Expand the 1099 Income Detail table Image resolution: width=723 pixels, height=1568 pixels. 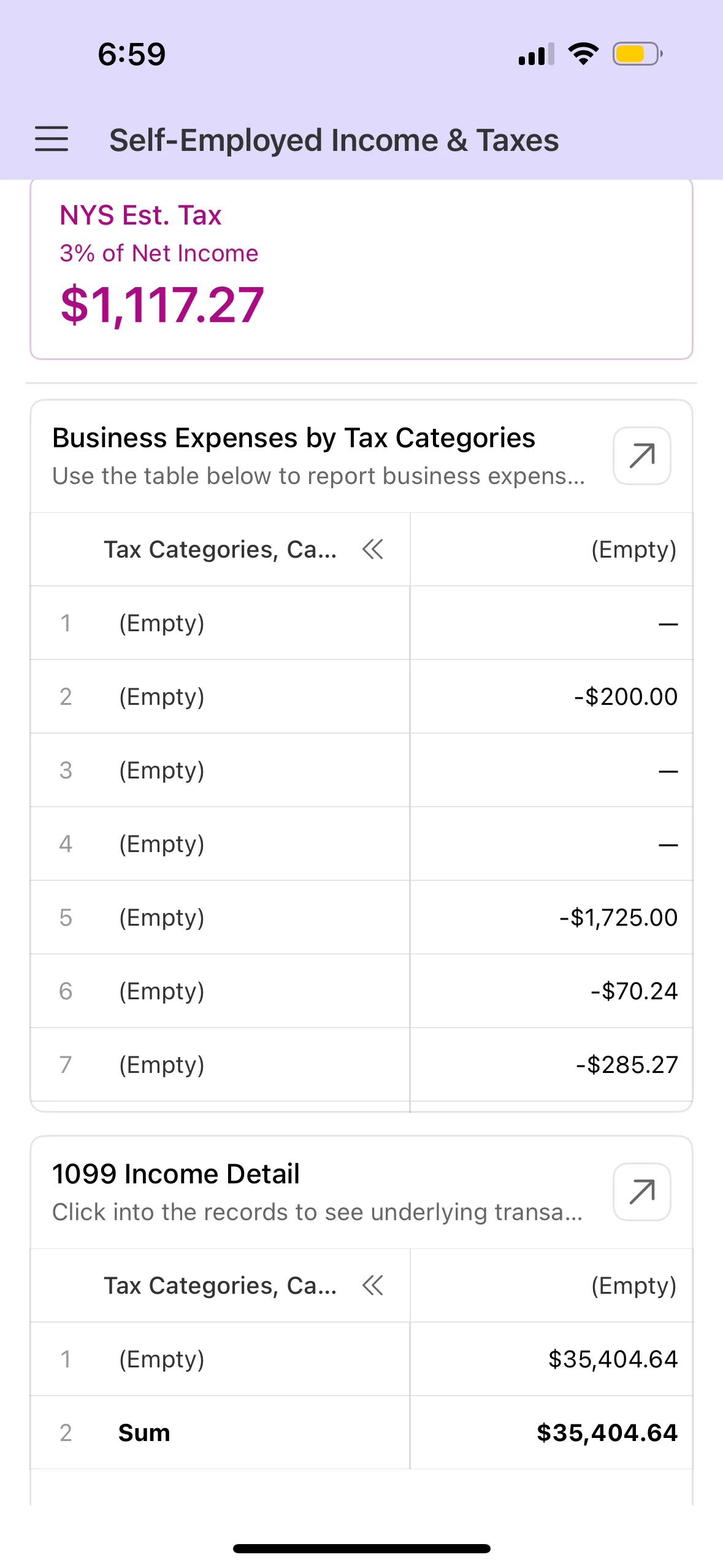click(x=641, y=1192)
